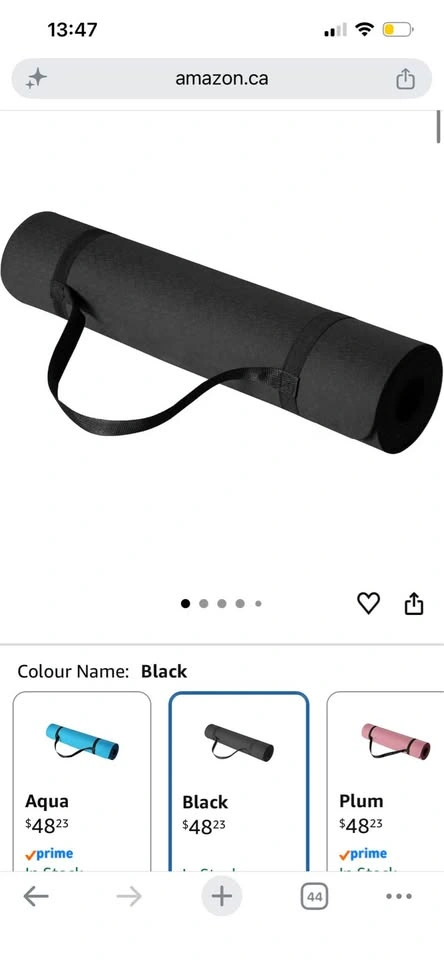The image size is (444, 960).
Task: Go back to the previous page
Action: (36, 896)
